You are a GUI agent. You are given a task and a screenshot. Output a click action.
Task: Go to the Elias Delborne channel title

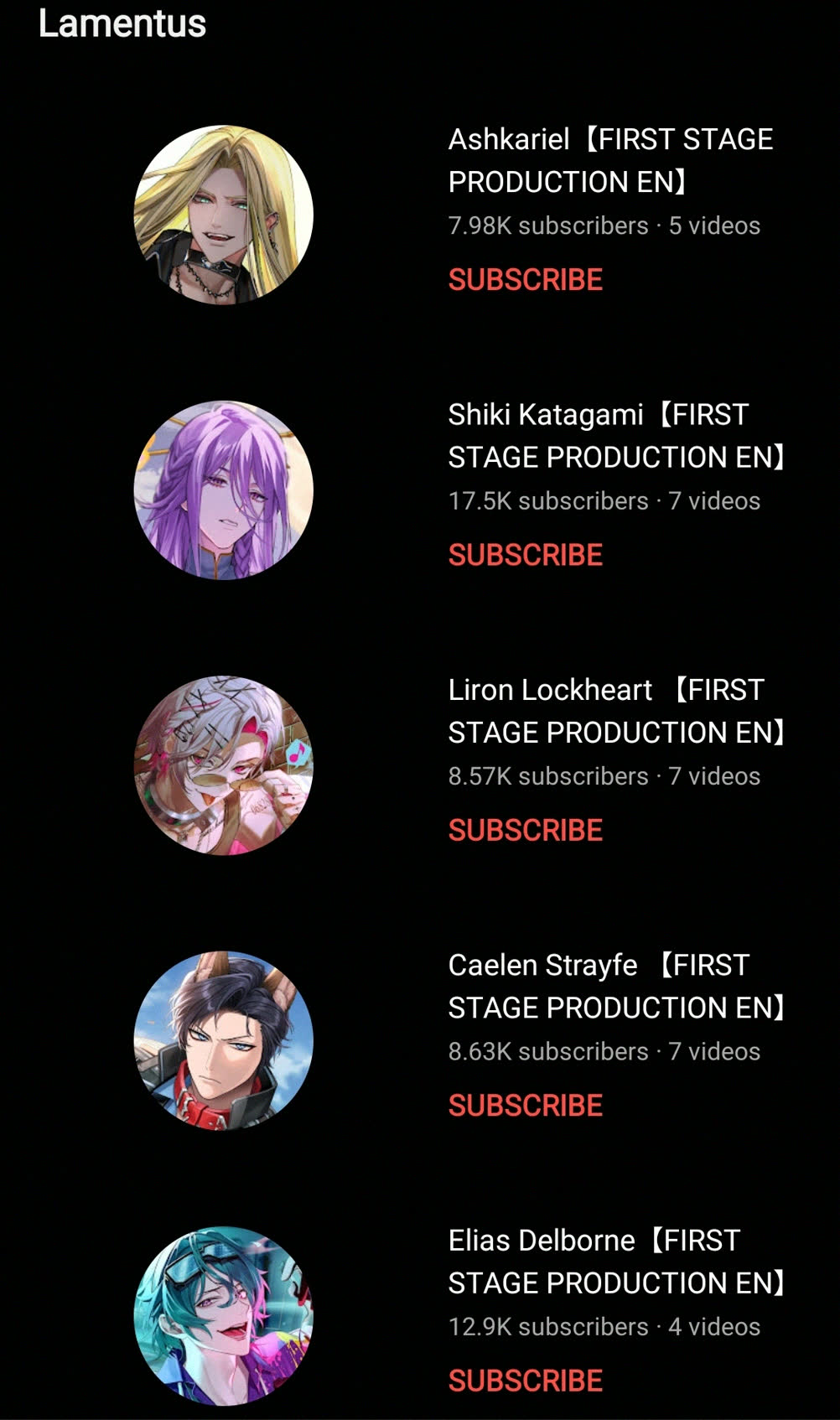pyautogui.click(x=614, y=1261)
